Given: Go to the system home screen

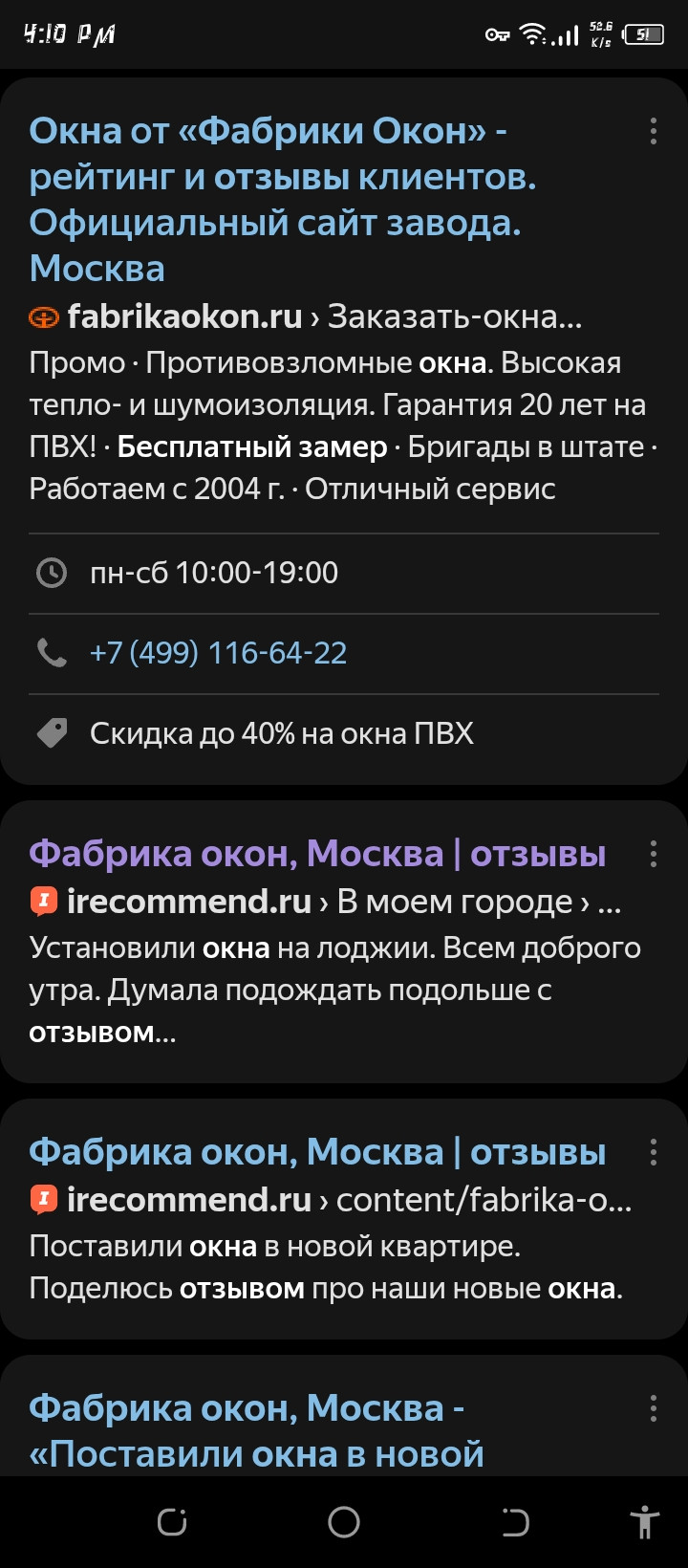Looking at the screenshot, I should [344, 1522].
